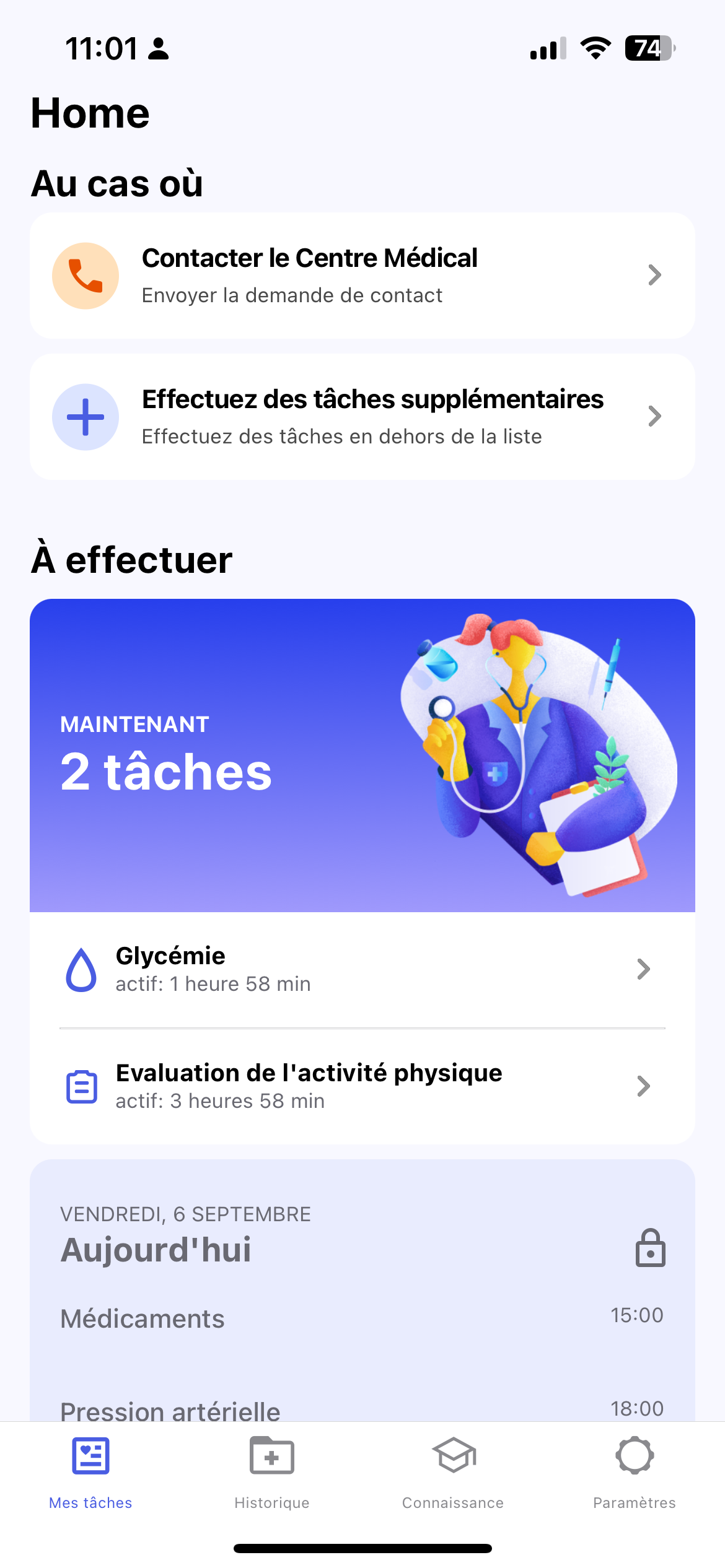This screenshot has width=725, height=1568.
Task: Switch to the Mes tâches tab
Action: pos(90,1472)
